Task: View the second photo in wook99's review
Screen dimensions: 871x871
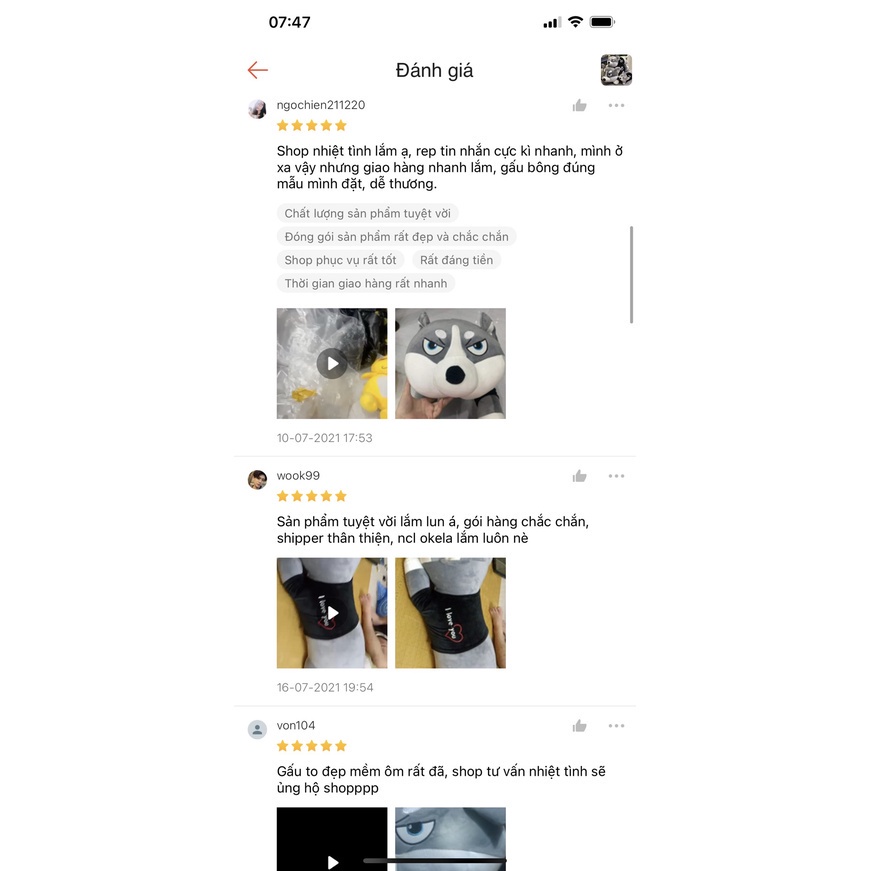Action: point(450,613)
